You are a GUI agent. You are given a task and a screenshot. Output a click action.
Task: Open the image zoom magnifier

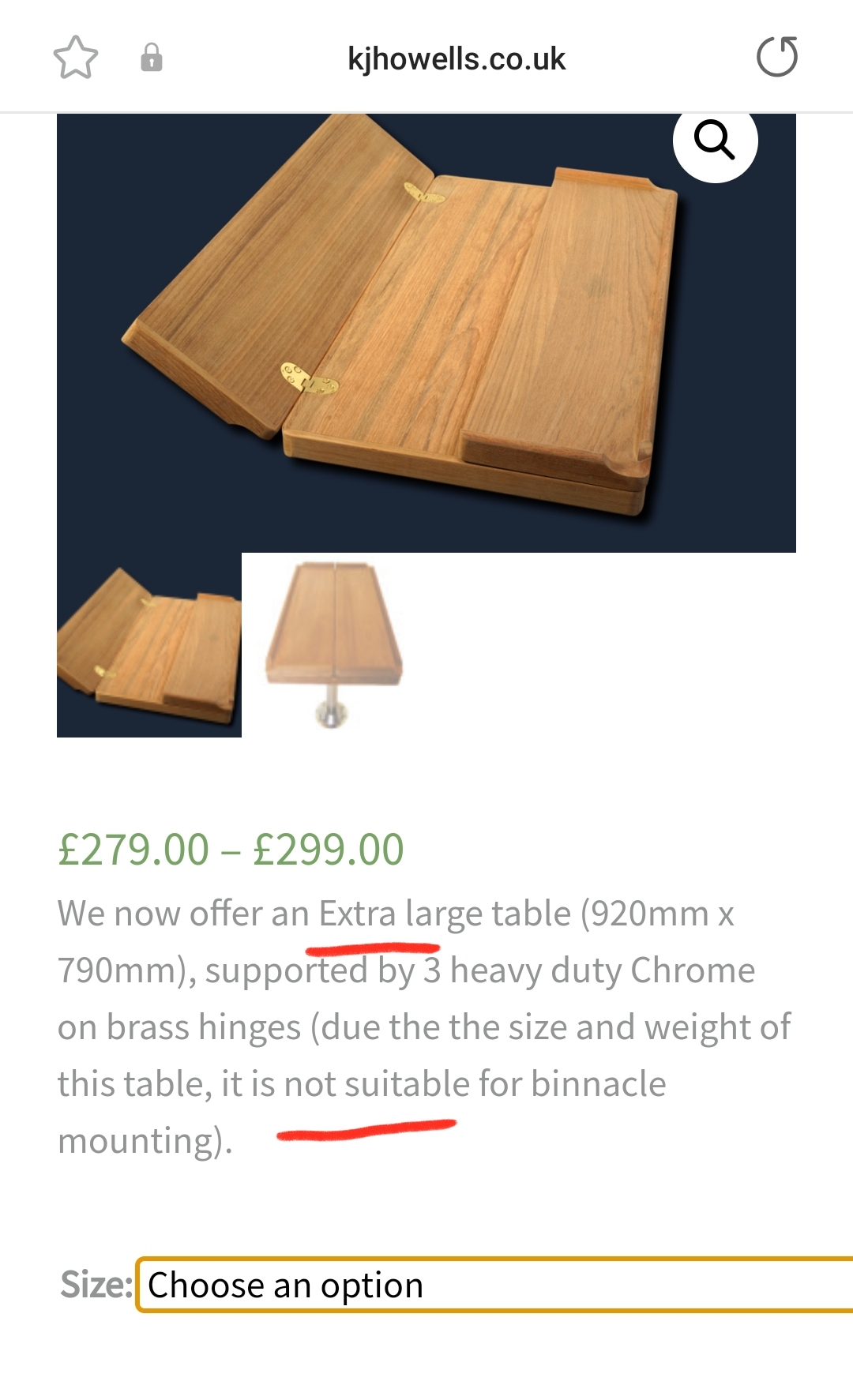[715, 141]
